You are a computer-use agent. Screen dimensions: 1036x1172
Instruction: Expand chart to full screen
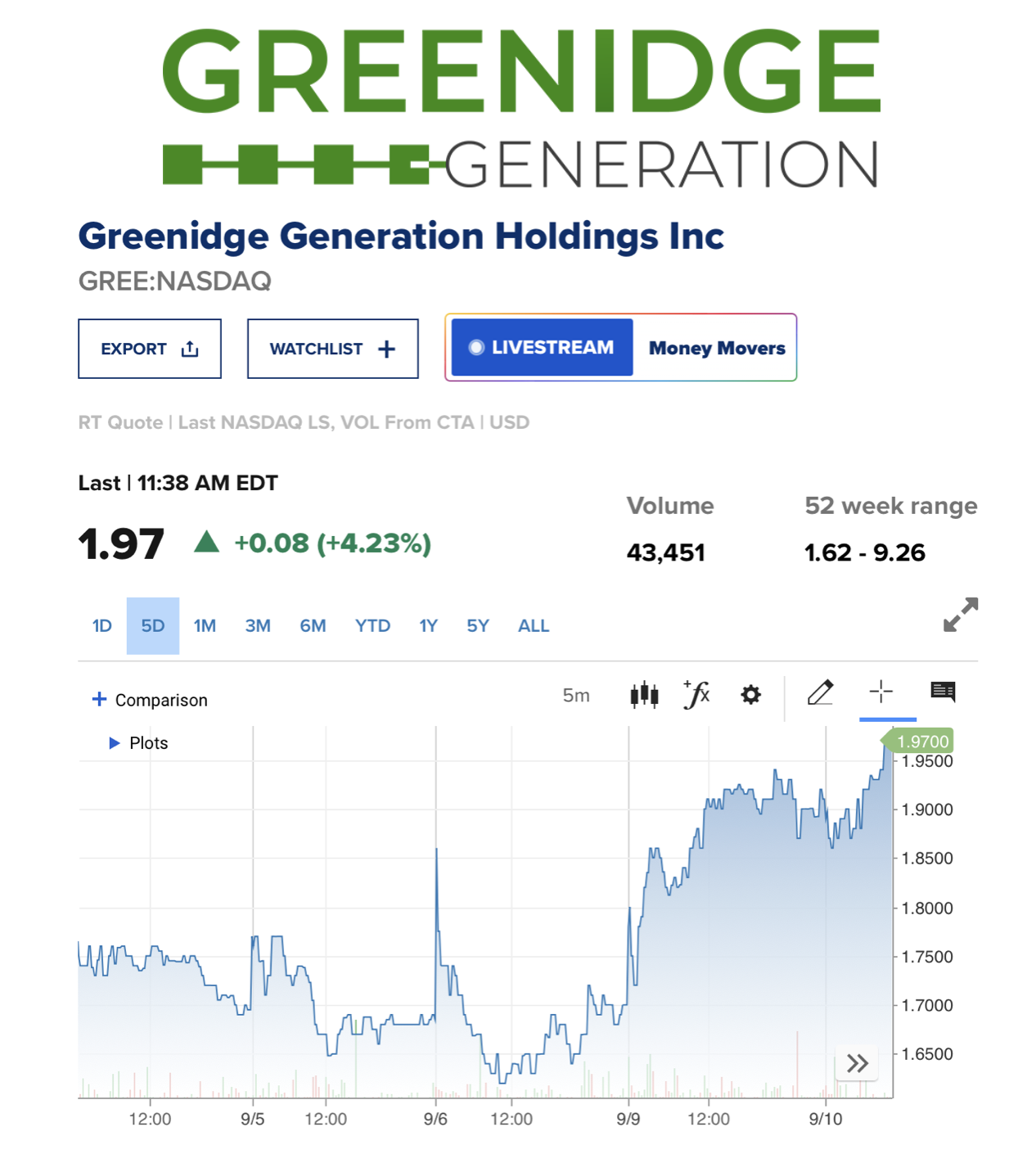click(x=960, y=615)
